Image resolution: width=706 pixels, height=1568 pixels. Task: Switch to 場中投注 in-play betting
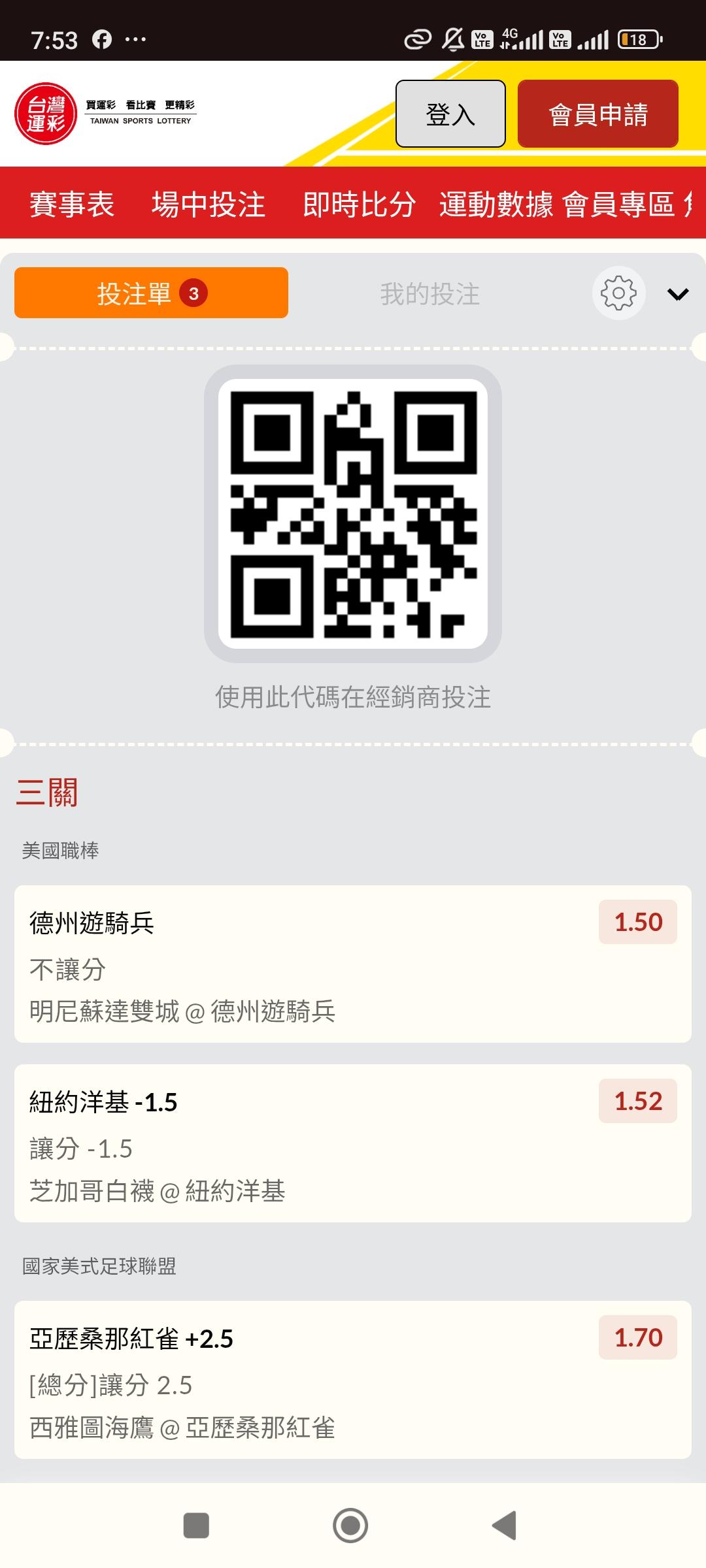tap(209, 204)
